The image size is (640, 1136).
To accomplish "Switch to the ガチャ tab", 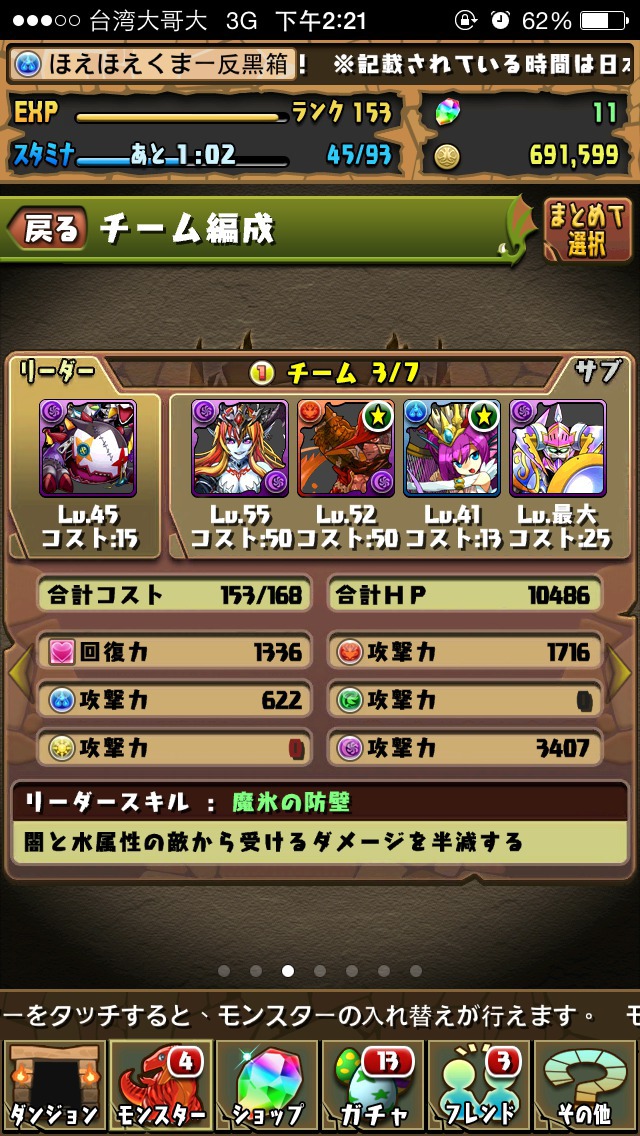I will coord(372,1085).
